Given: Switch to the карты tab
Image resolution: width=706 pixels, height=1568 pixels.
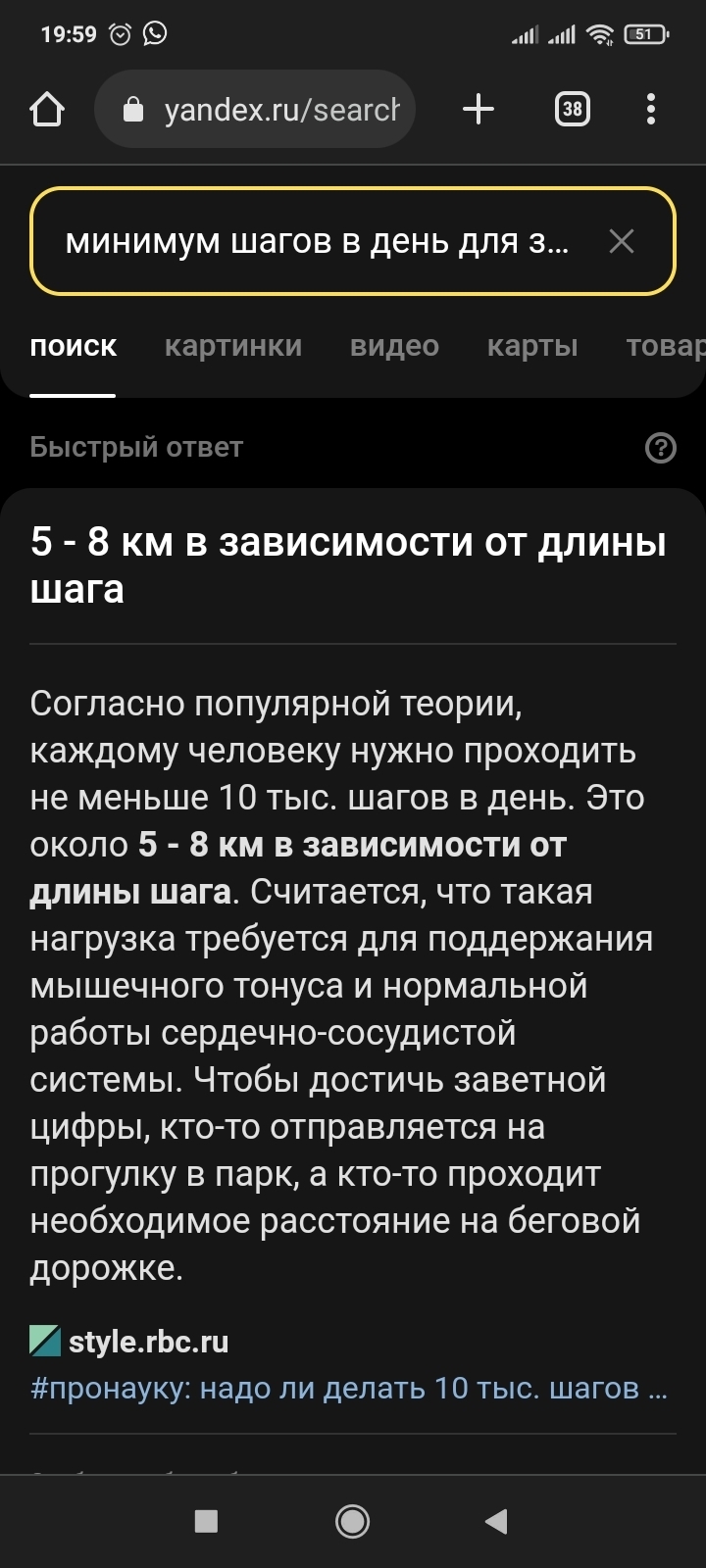Looking at the screenshot, I should point(532,346).
